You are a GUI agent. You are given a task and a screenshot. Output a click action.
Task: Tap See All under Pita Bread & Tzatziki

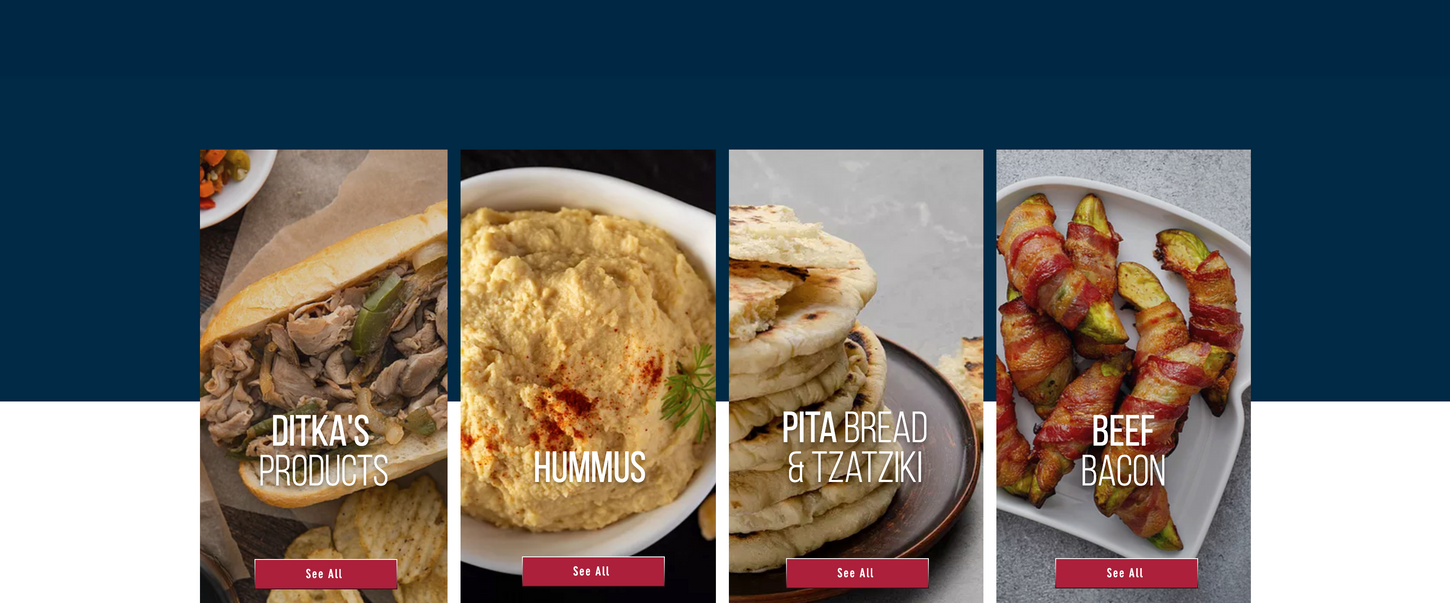(856, 573)
